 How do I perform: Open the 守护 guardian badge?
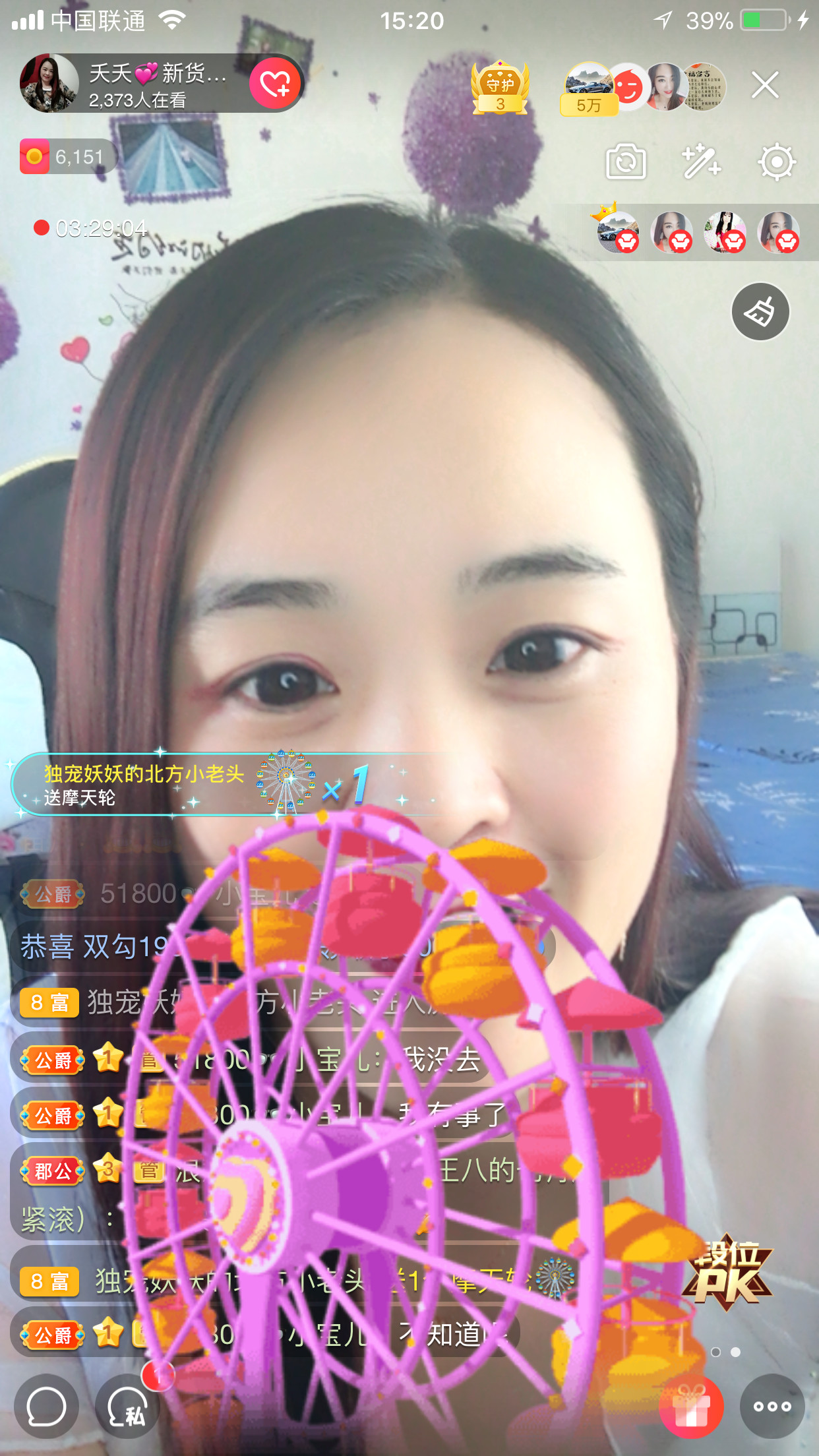pos(501,88)
